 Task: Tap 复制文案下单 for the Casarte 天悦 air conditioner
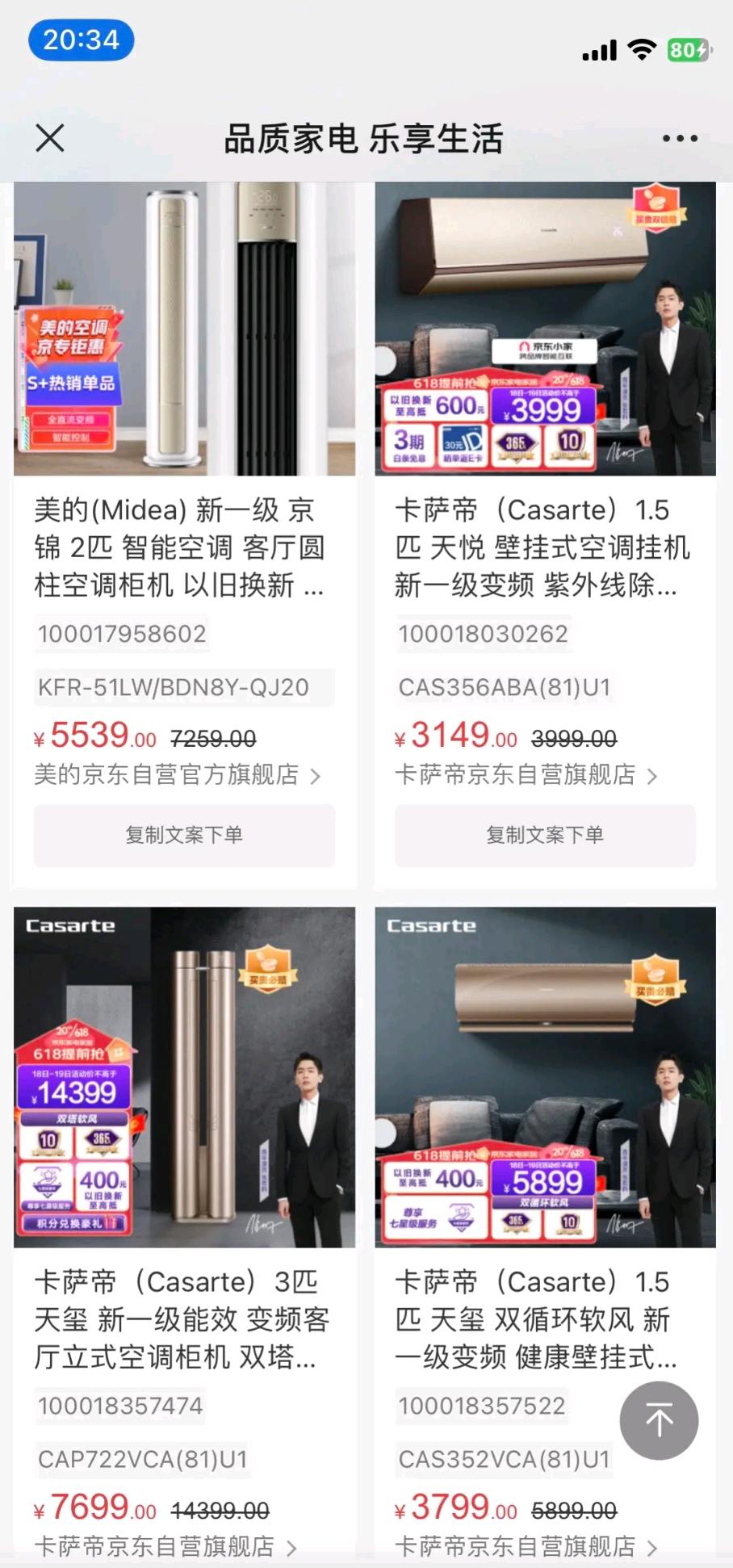(x=545, y=835)
